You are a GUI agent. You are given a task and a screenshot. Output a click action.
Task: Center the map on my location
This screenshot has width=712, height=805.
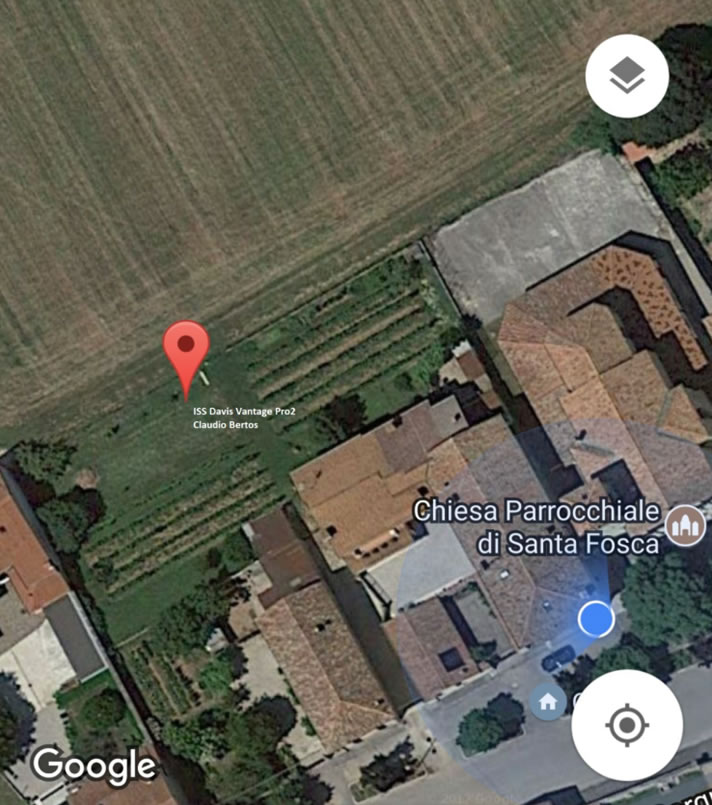pyautogui.click(x=627, y=725)
